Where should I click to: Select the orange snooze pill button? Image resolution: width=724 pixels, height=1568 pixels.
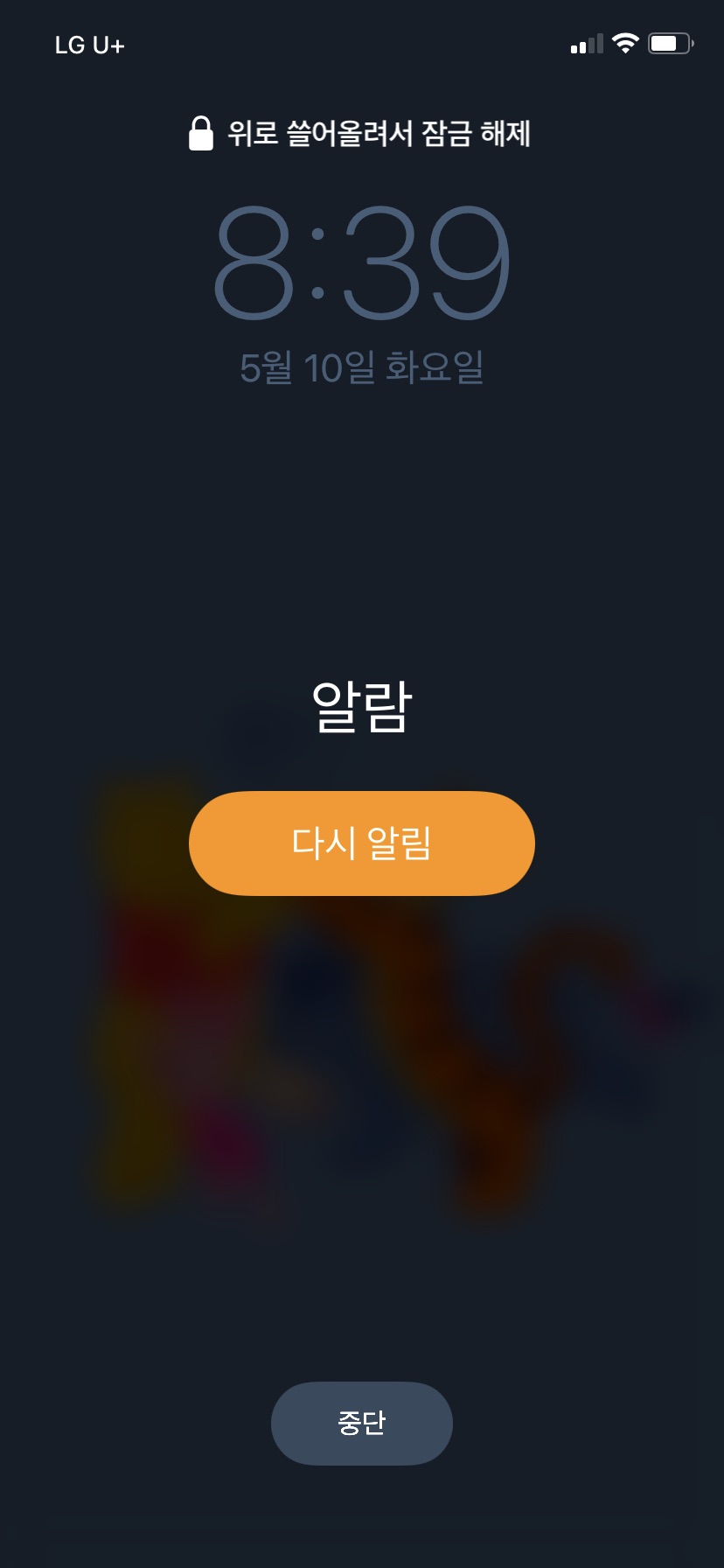pyautogui.click(x=361, y=843)
